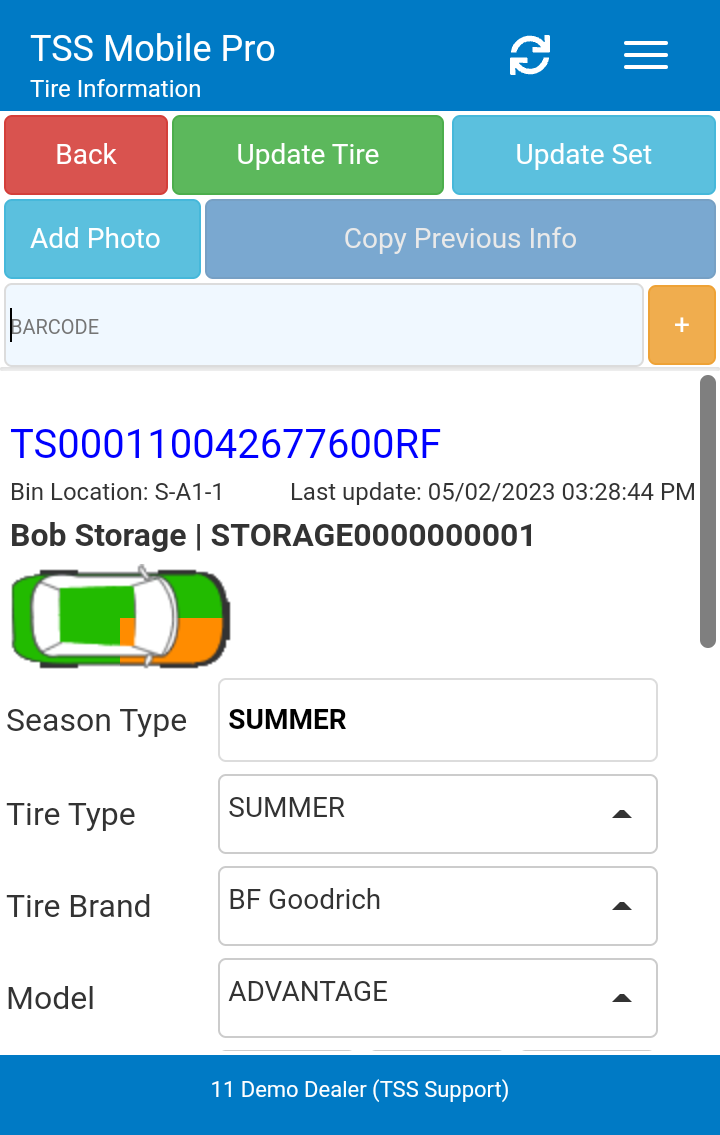Open the hamburger menu
Screen dimensions: 720x1135
coord(646,55)
